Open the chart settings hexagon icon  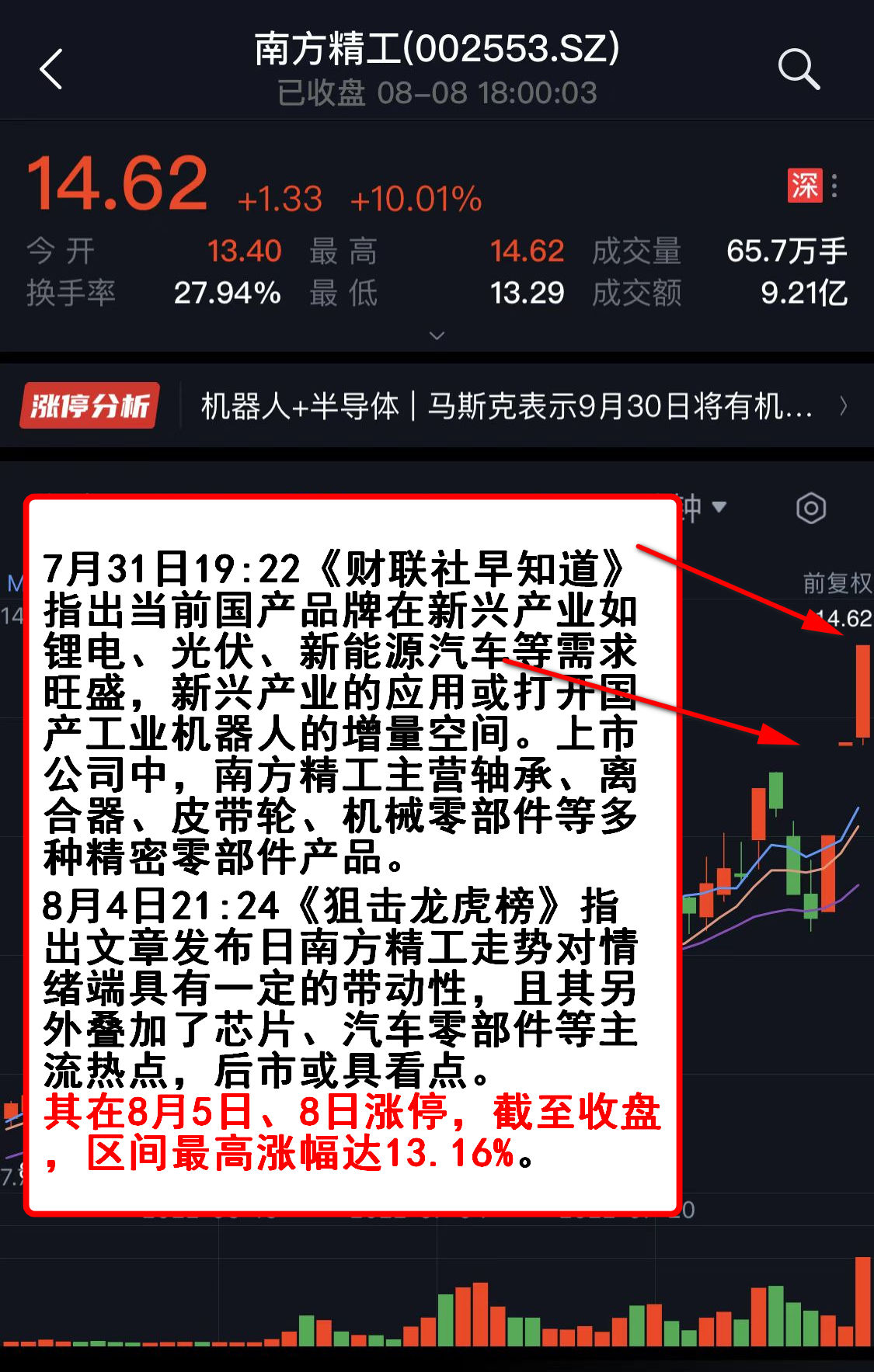pyautogui.click(x=810, y=509)
